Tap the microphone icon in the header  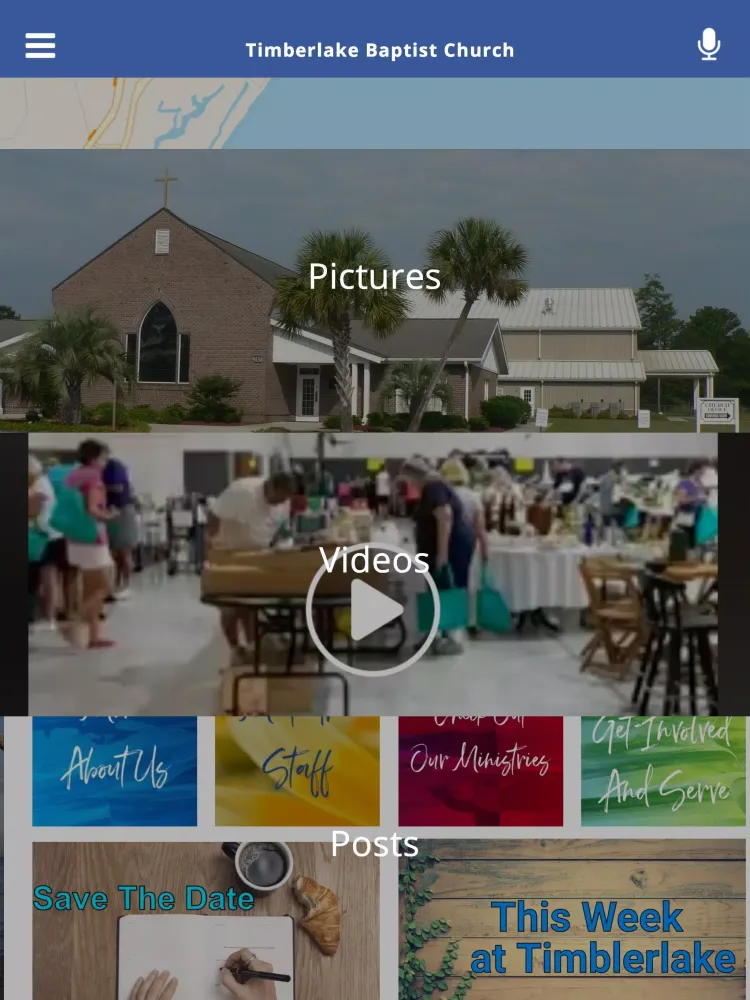click(709, 45)
